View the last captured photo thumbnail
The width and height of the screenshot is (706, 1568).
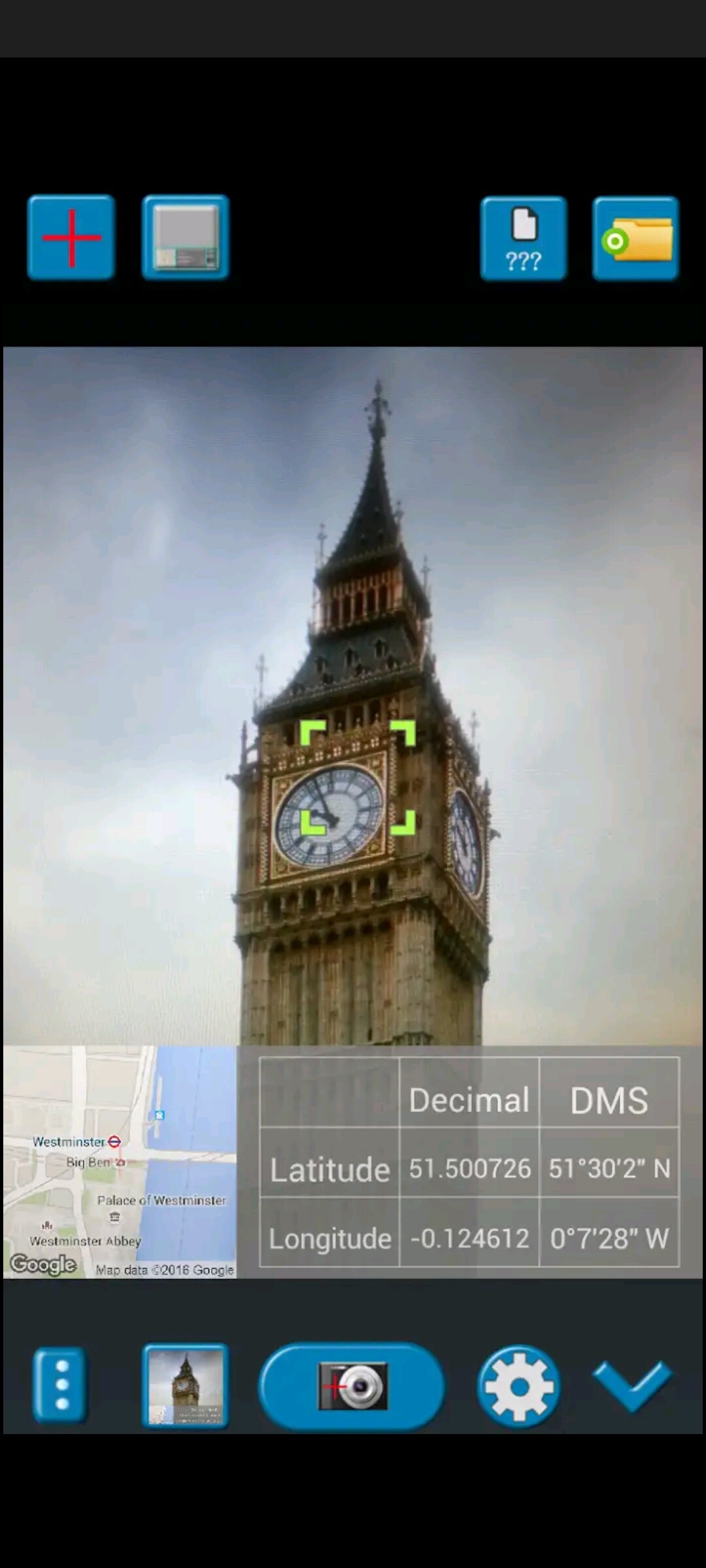[186, 1384]
